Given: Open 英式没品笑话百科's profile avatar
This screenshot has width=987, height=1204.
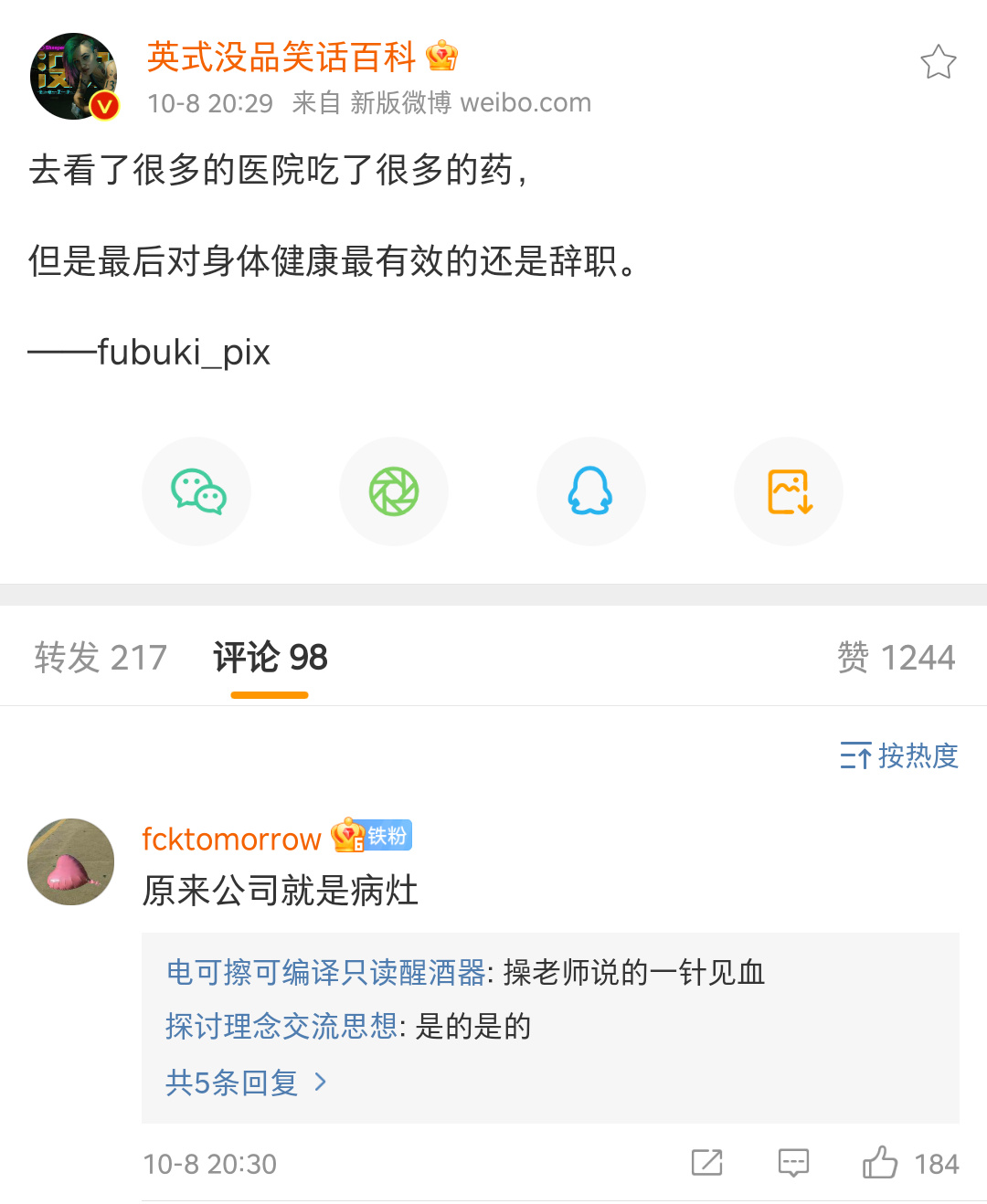Looking at the screenshot, I should 74,77.
